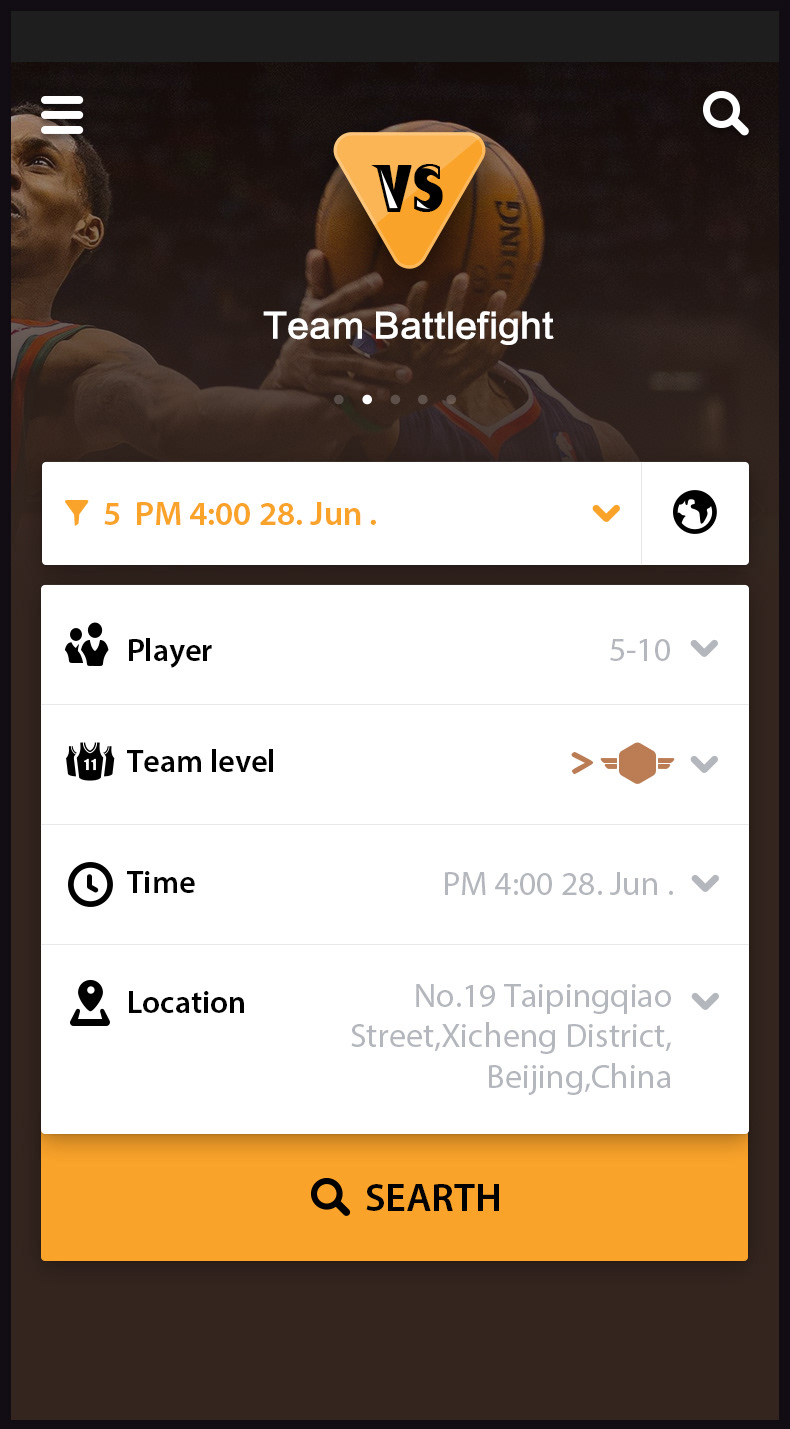Change the Time setting
Viewport: 790px width, 1429px height.
395,885
